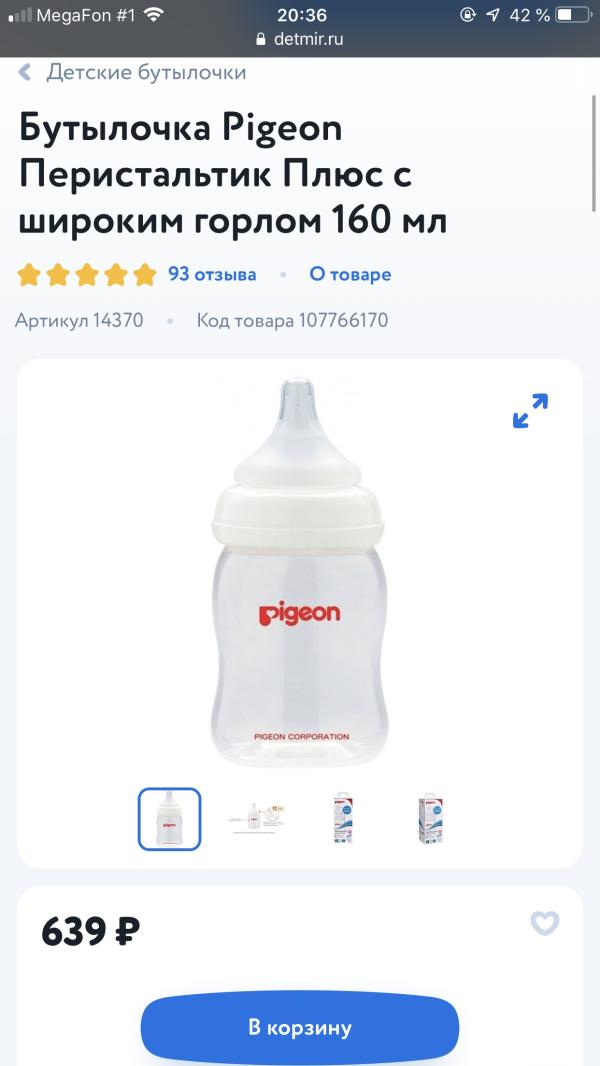The height and width of the screenshot is (1066, 600).
Task: Expand the product image to fullscreen
Action: [530, 411]
